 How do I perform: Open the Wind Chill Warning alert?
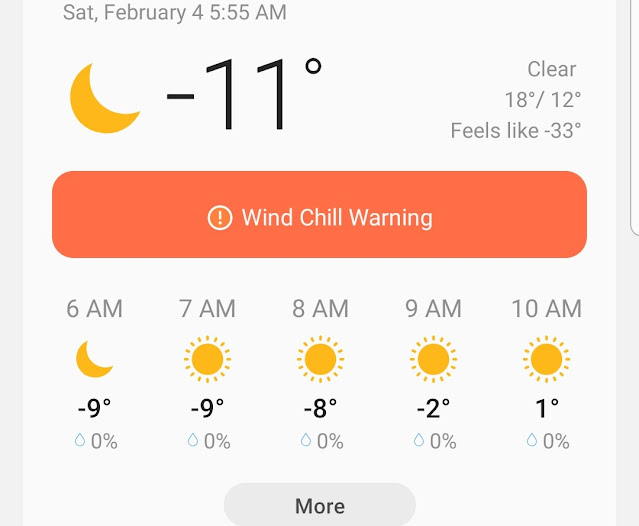click(x=320, y=214)
